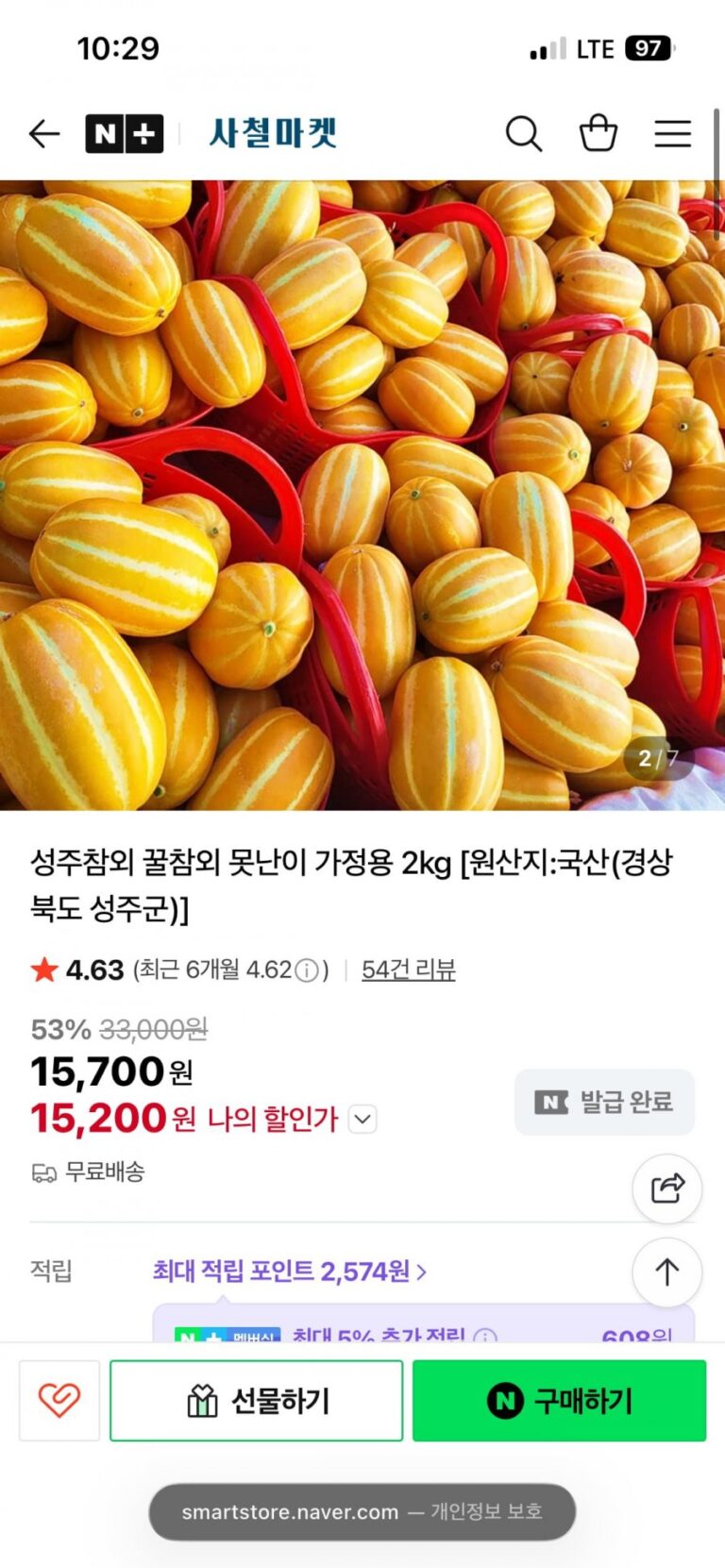The width and height of the screenshot is (725, 1568).
Task: Add the product to wishlist with heart
Action: click(59, 1400)
